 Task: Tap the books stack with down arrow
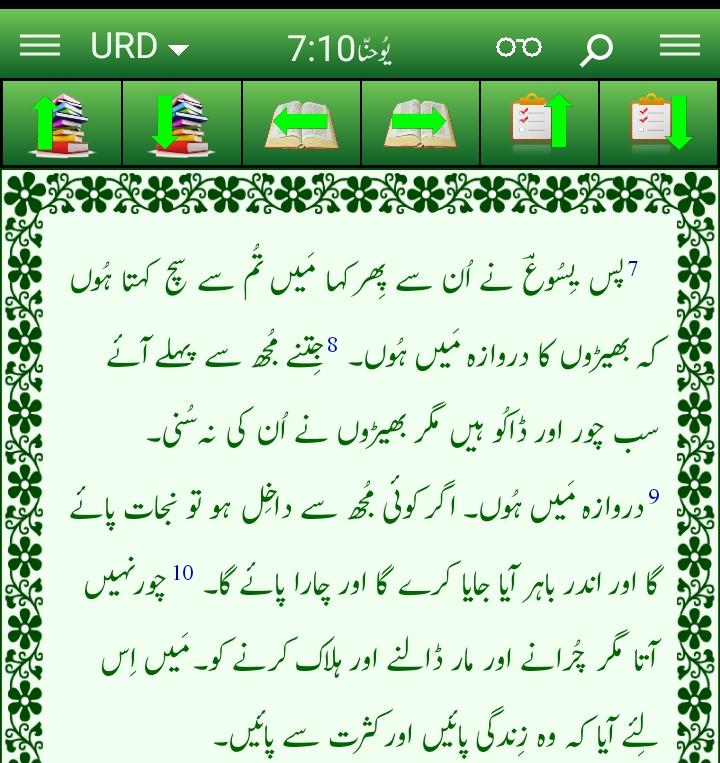[x=181, y=123]
